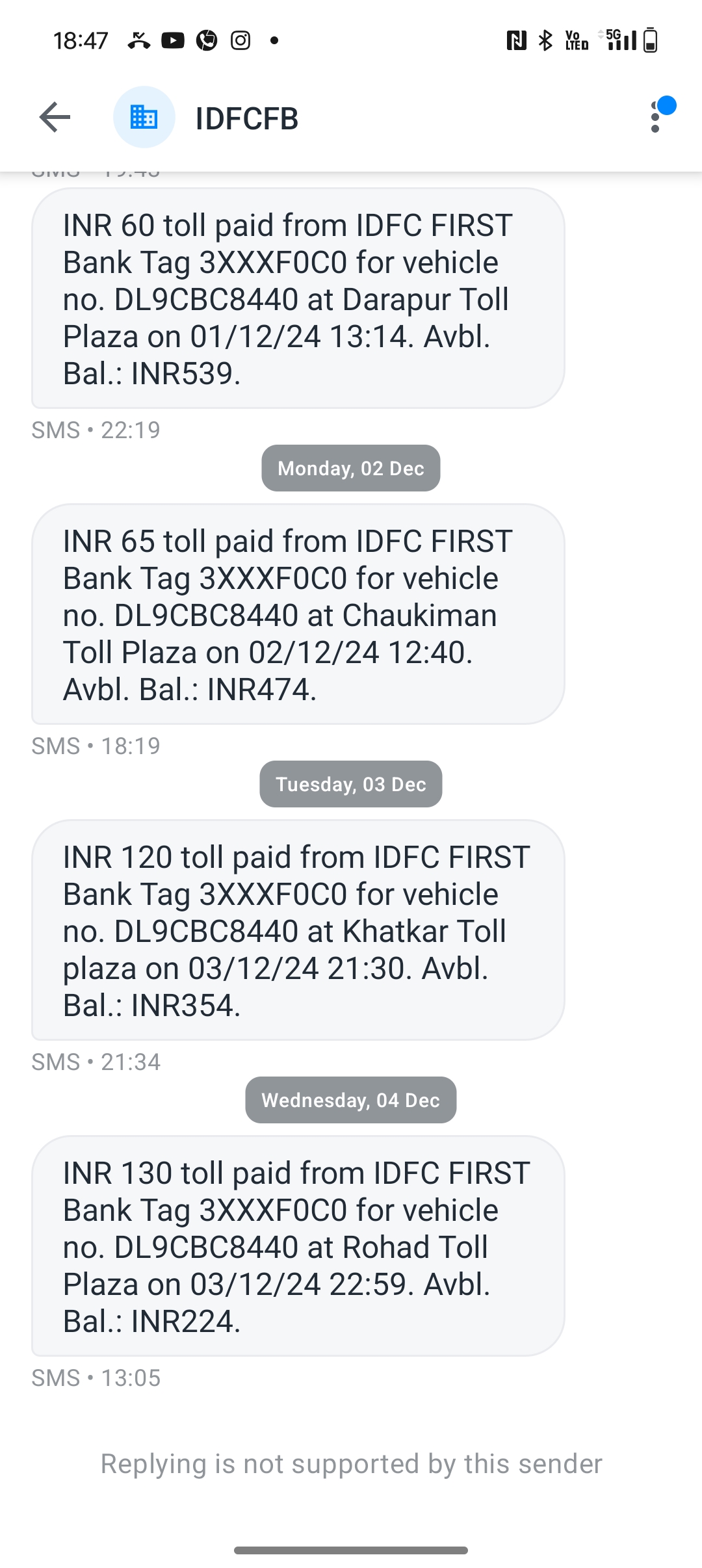Open the overflow menu with blue dot
Viewport: 702px width, 1568px height.
tap(656, 116)
